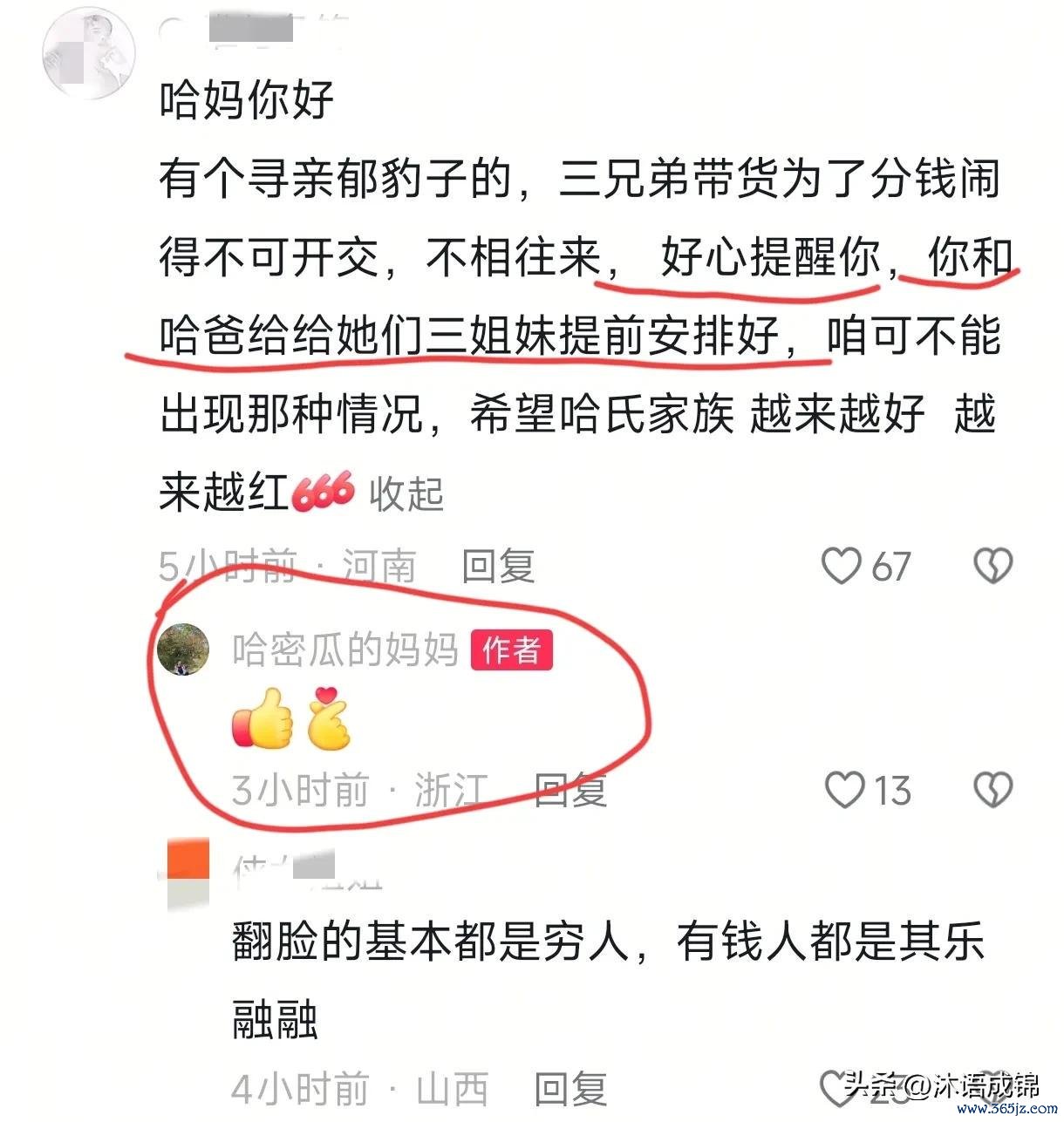
Task: Open the 哈密瓜的妈妈 username
Action: pyautogui.click(x=345, y=650)
